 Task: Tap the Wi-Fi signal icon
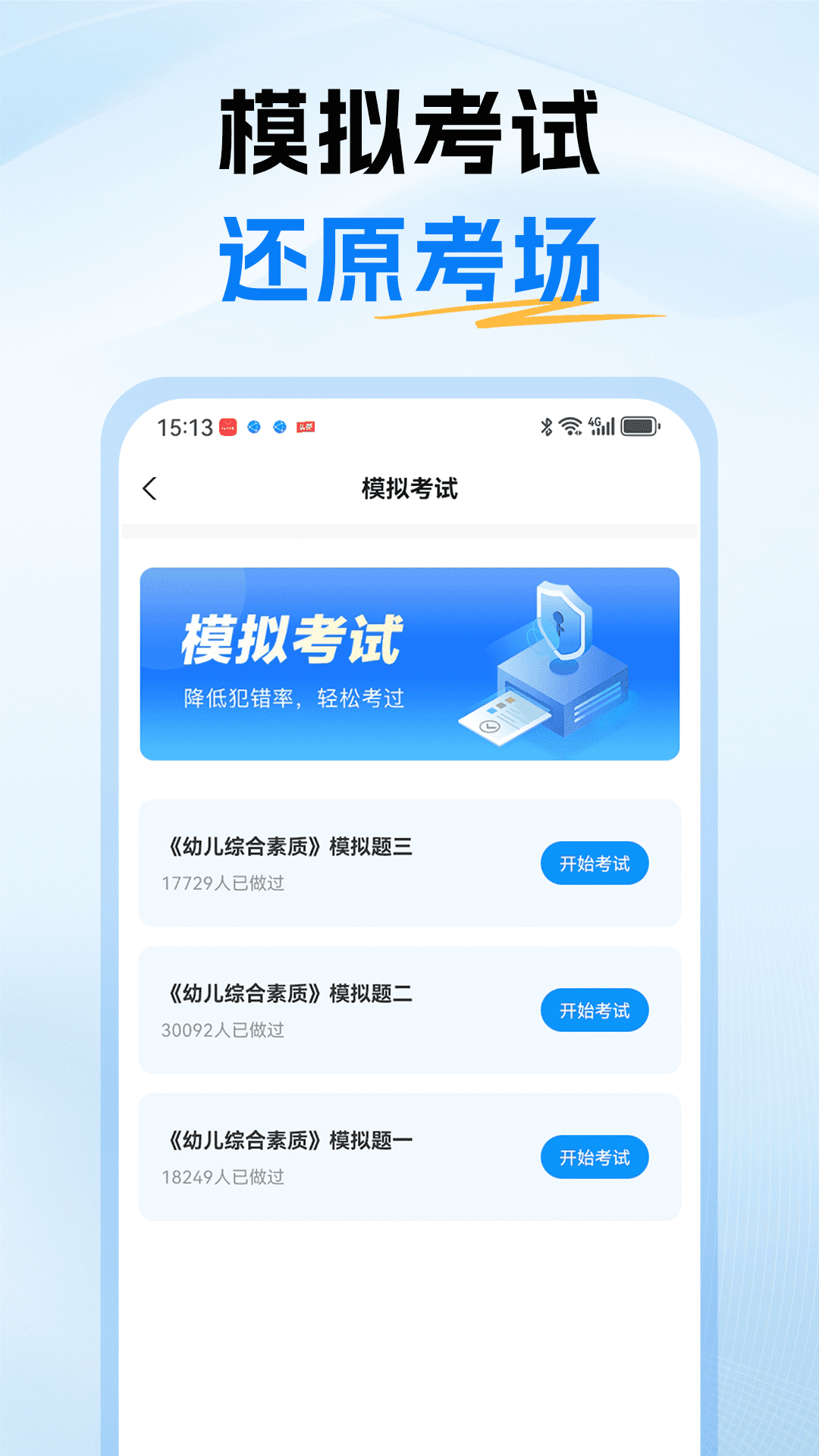pyautogui.click(x=570, y=426)
